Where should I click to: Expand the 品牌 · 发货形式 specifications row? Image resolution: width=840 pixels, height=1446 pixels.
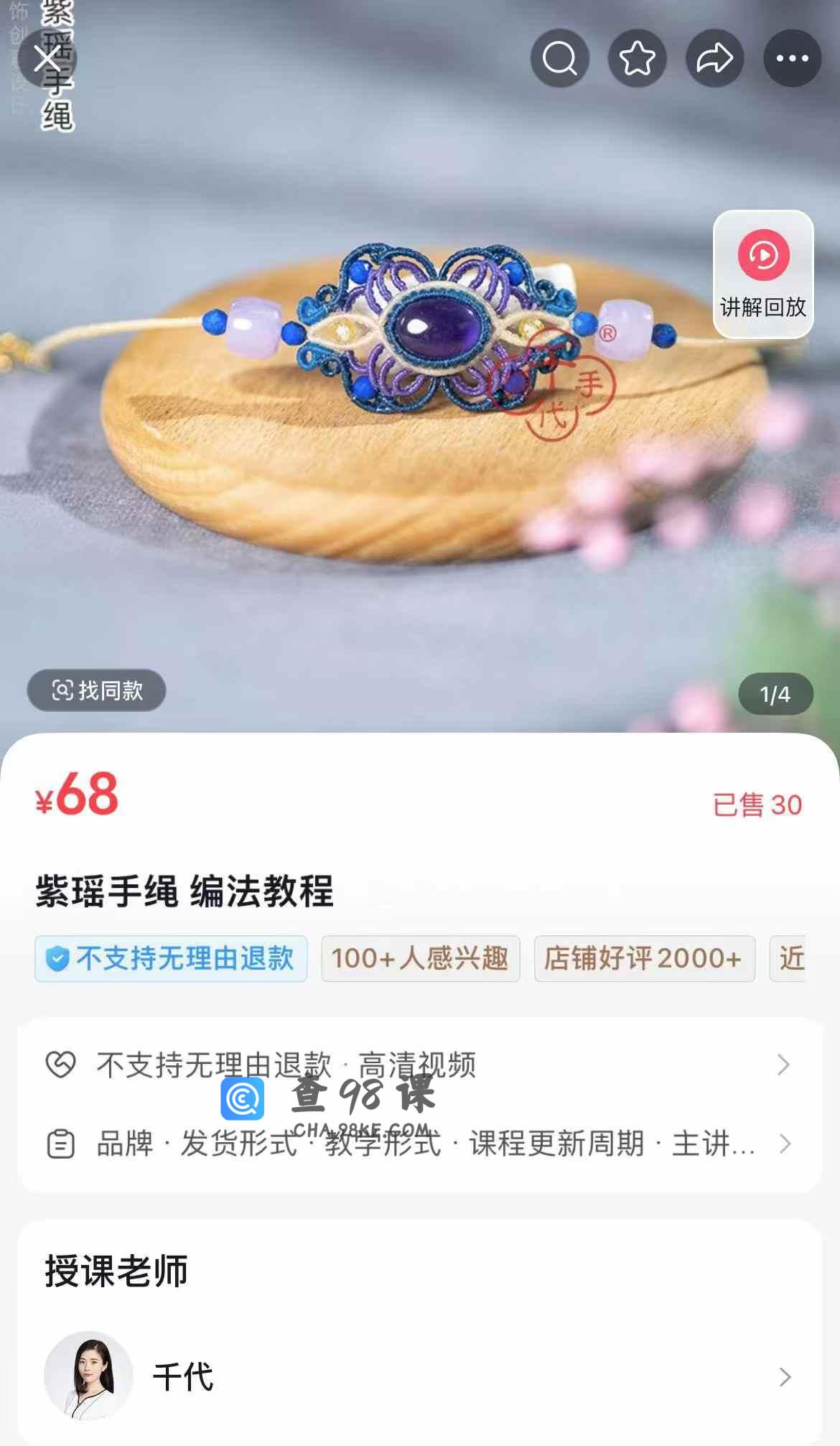point(419,1144)
